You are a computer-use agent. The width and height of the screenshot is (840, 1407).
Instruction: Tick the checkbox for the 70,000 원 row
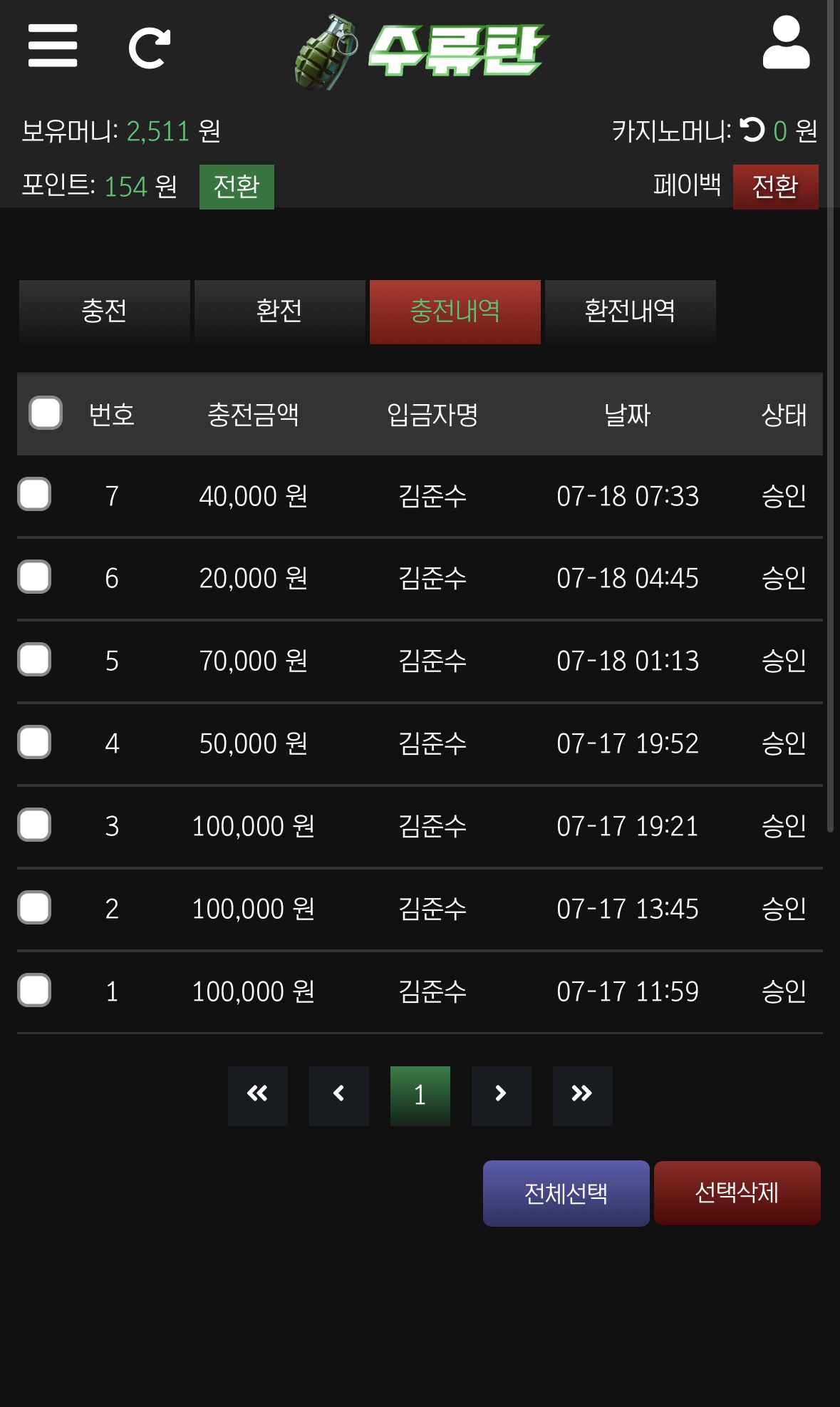[34, 660]
